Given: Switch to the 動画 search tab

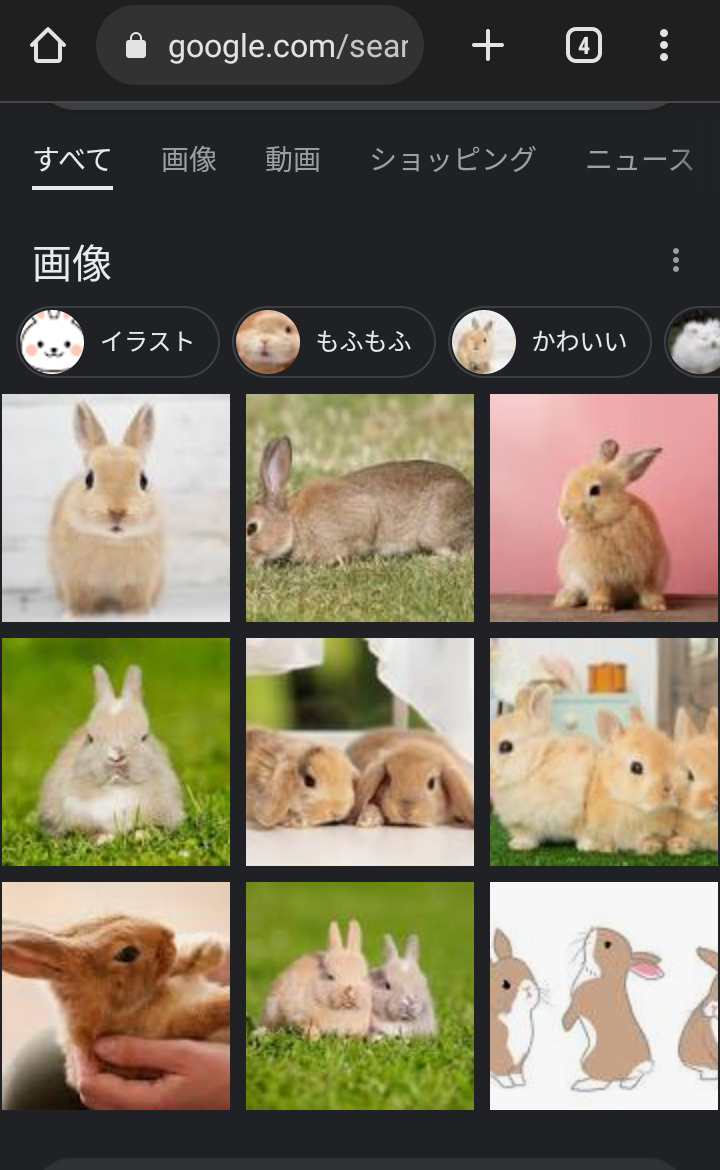Looking at the screenshot, I should (x=293, y=160).
